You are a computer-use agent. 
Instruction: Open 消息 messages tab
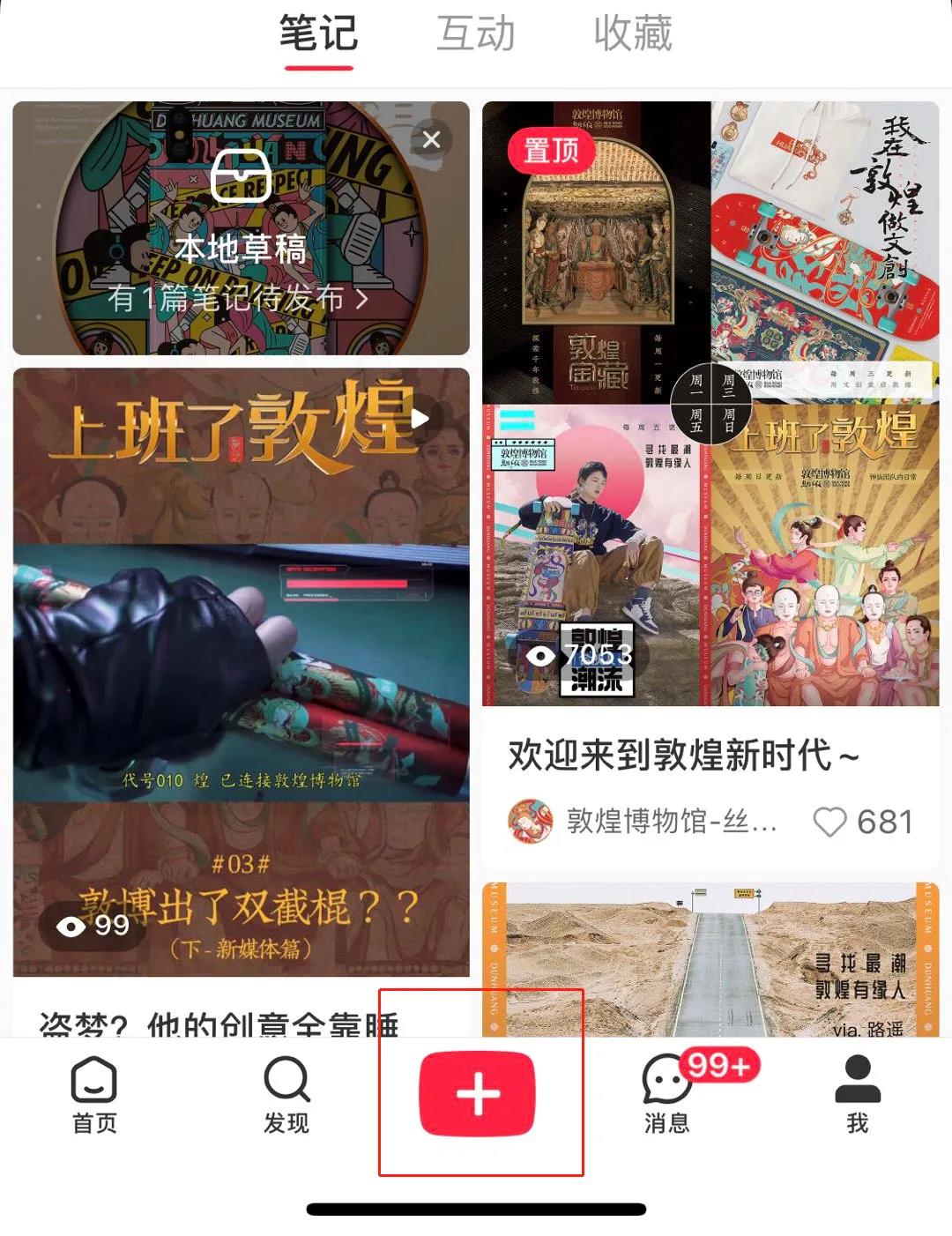point(667,1095)
